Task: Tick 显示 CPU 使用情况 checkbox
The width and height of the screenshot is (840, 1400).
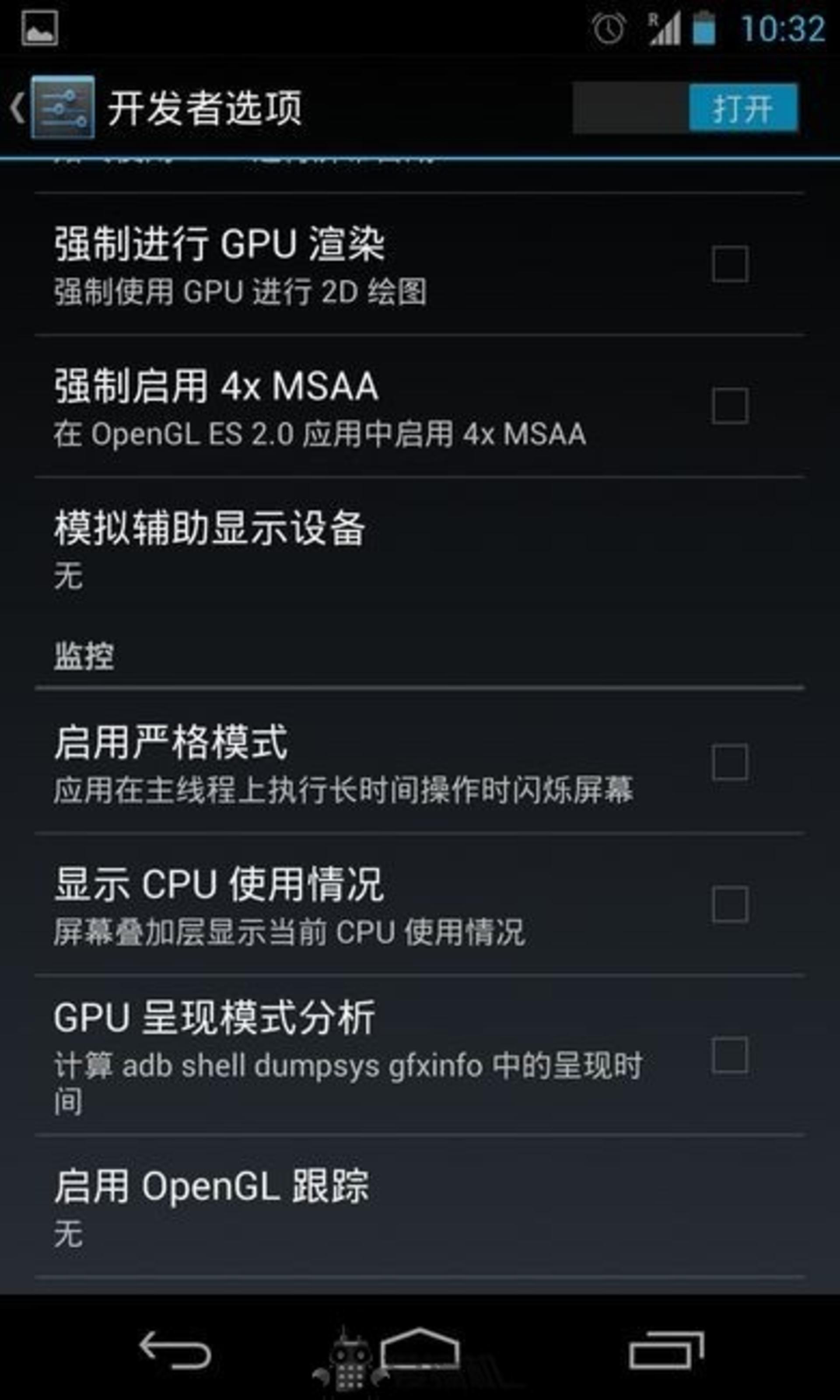Action: [730, 904]
